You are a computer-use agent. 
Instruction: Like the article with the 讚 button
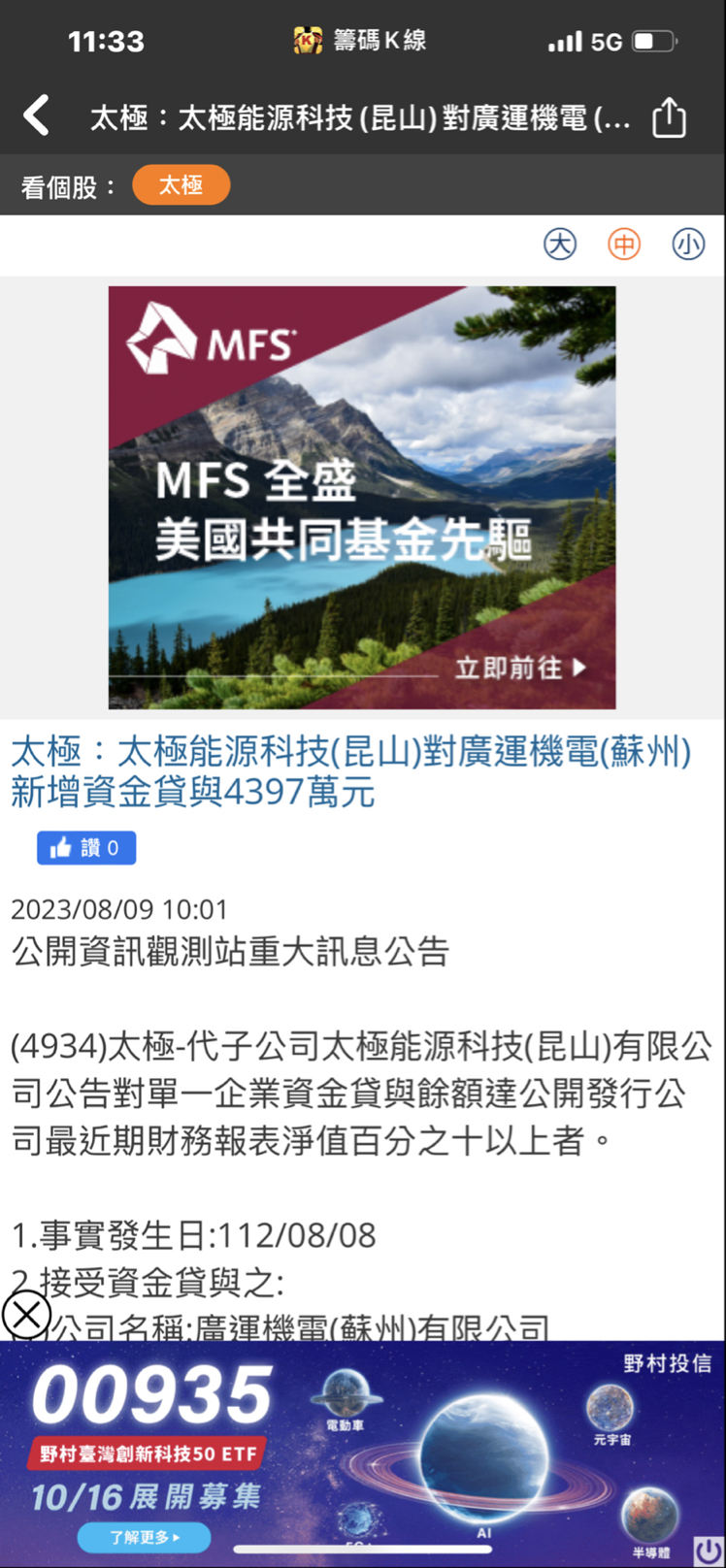tap(86, 848)
